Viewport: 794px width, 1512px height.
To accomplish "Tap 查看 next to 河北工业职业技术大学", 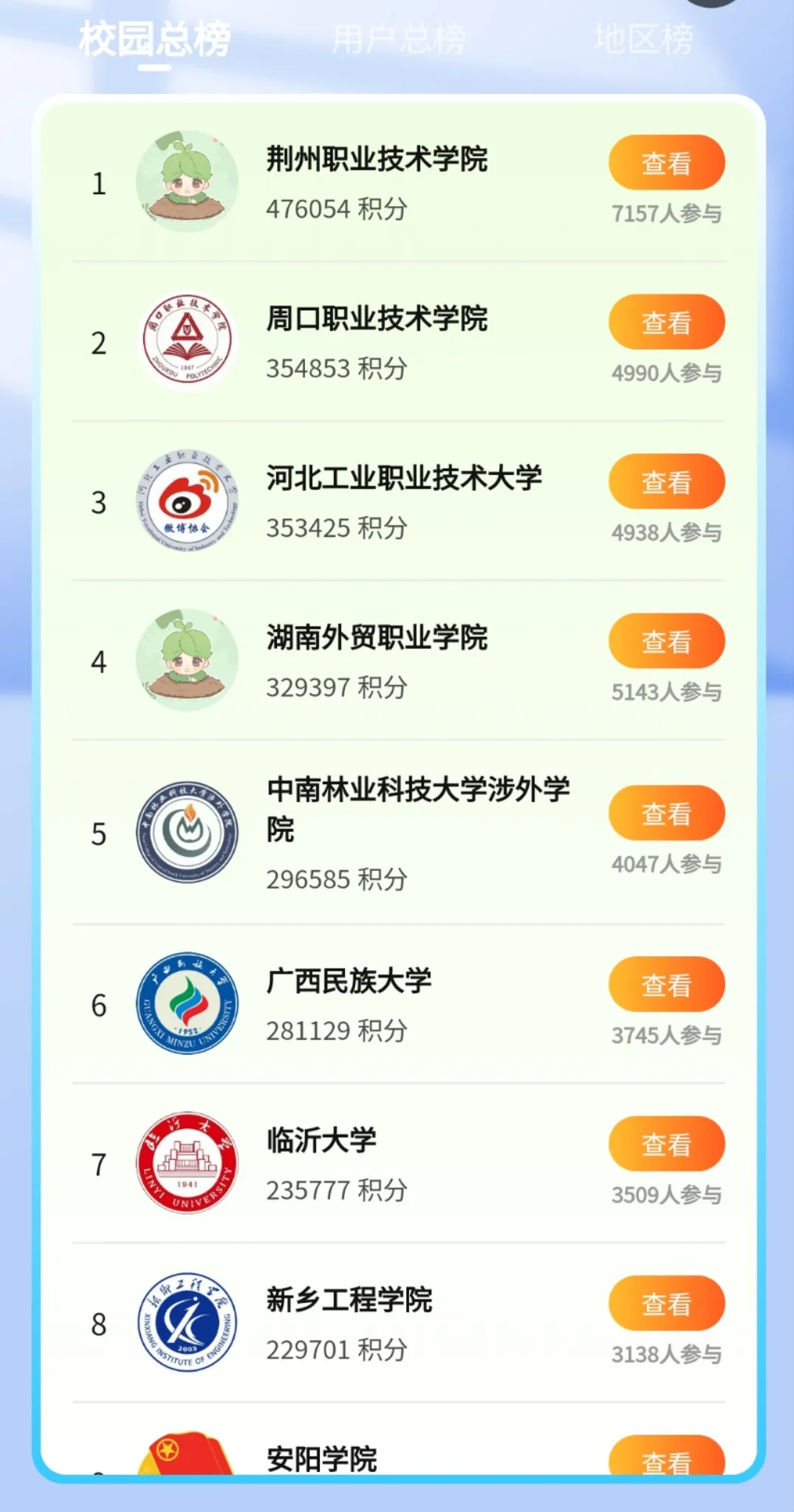I will click(666, 481).
